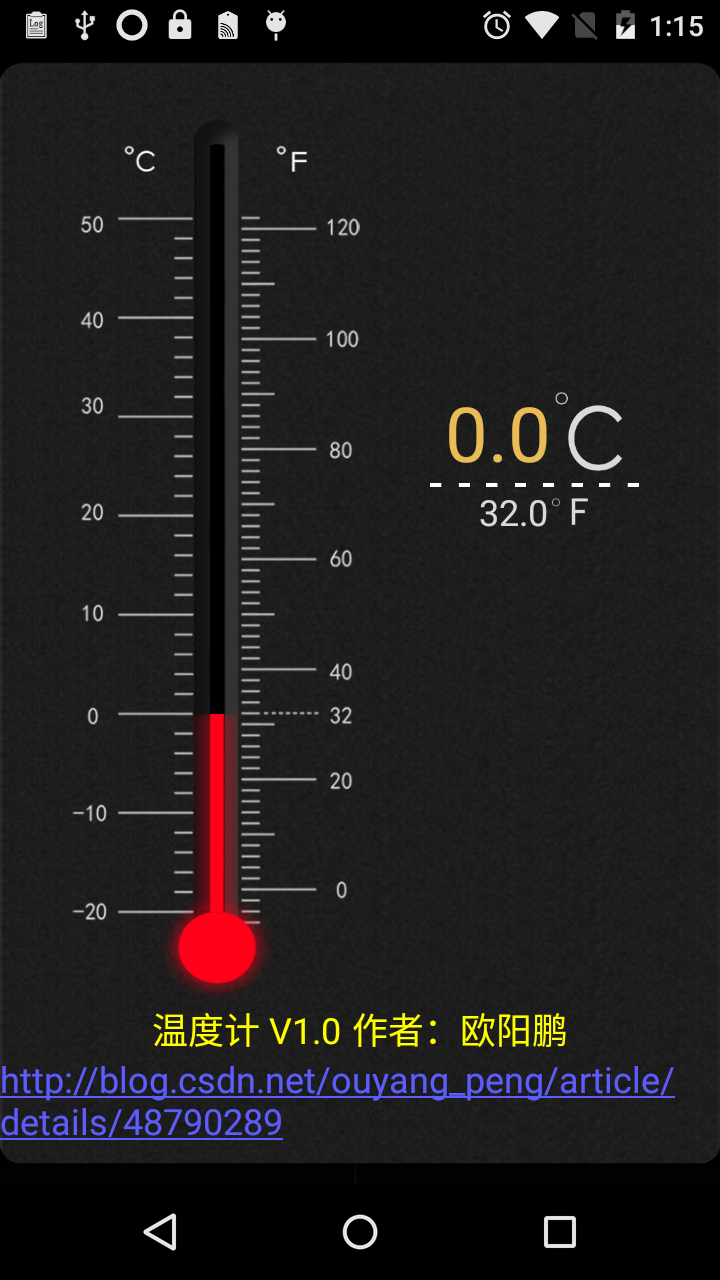The height and width of the screenshot is (1280, 720).
Task: Return to the home screen
Action: point(360,1232)
